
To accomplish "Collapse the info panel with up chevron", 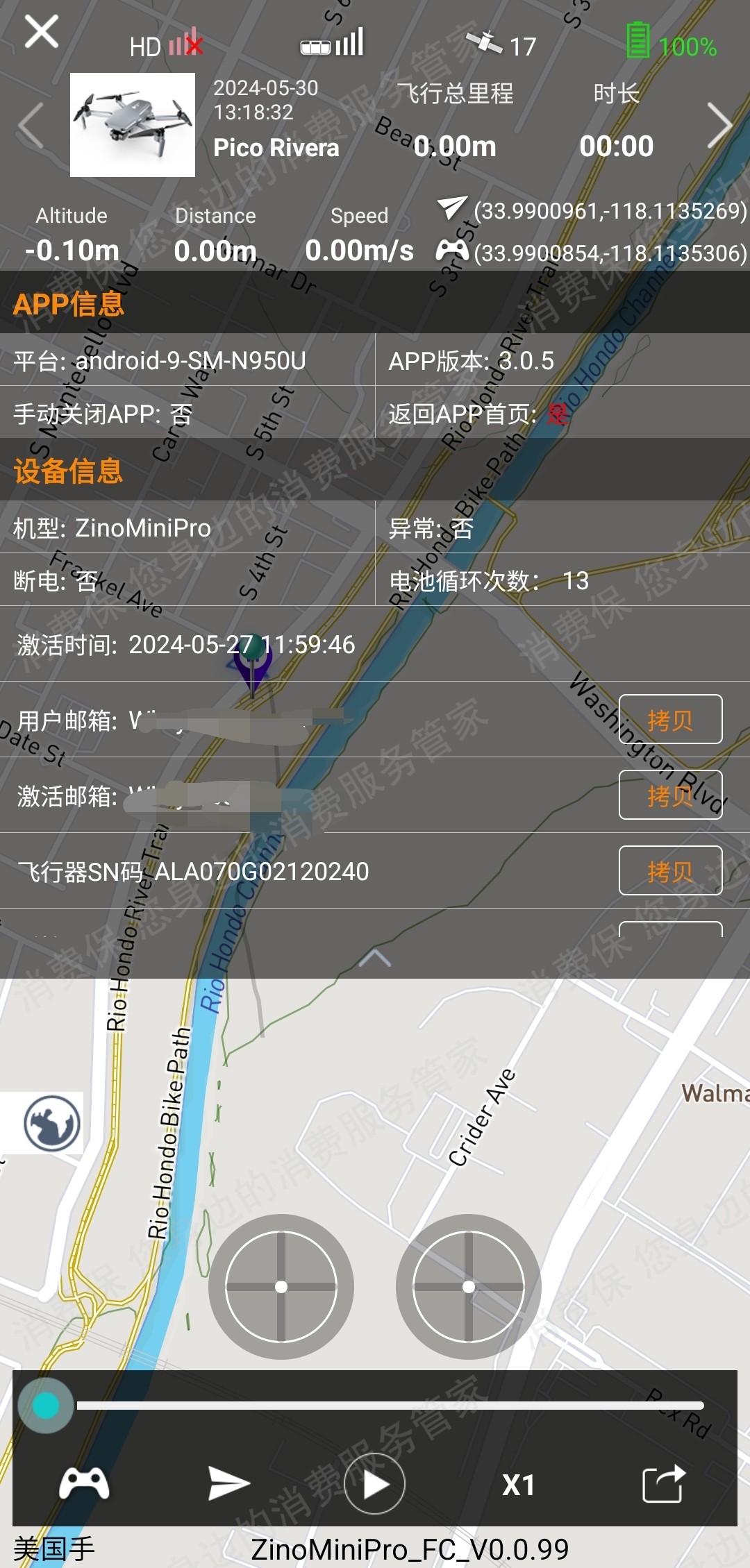I will [x=375, y=959].
